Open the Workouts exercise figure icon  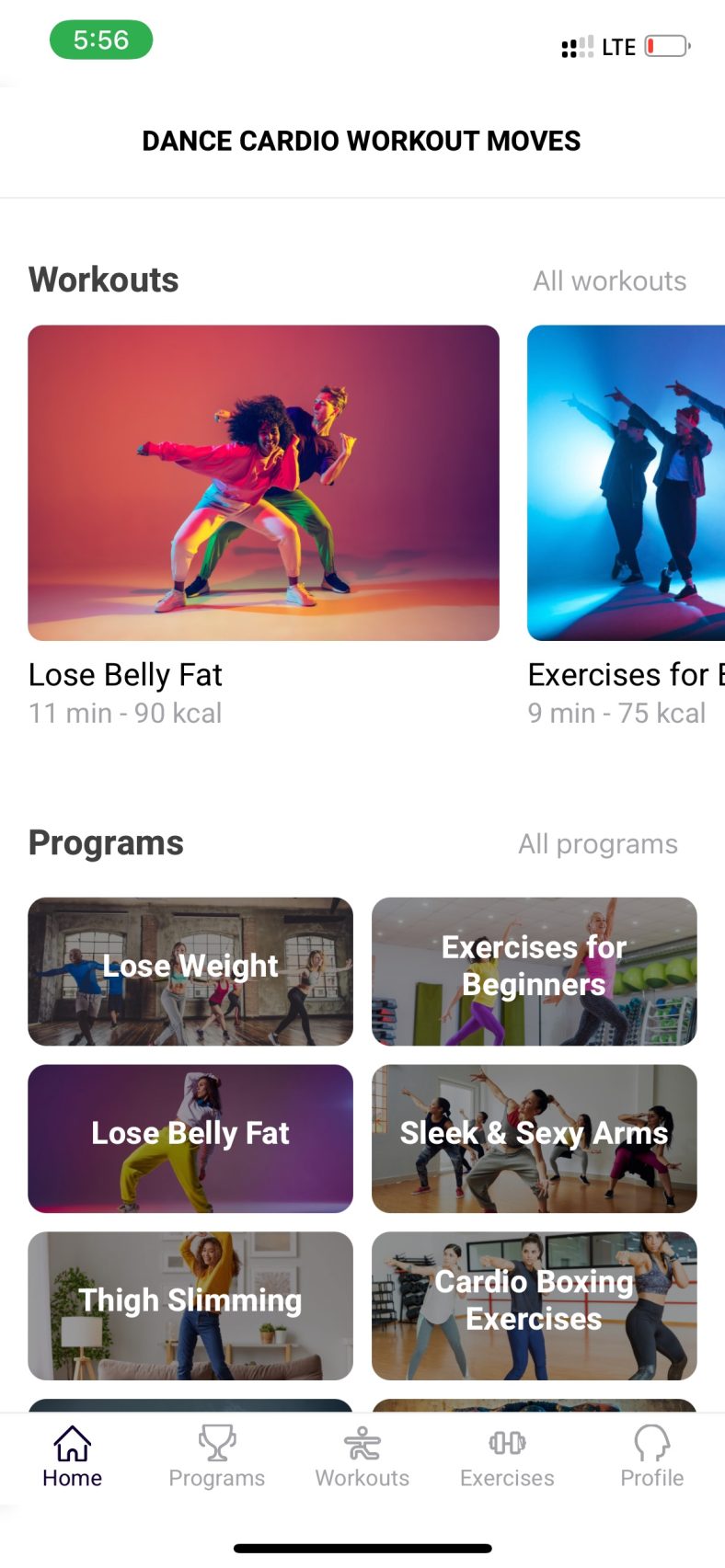(362, 1451)
